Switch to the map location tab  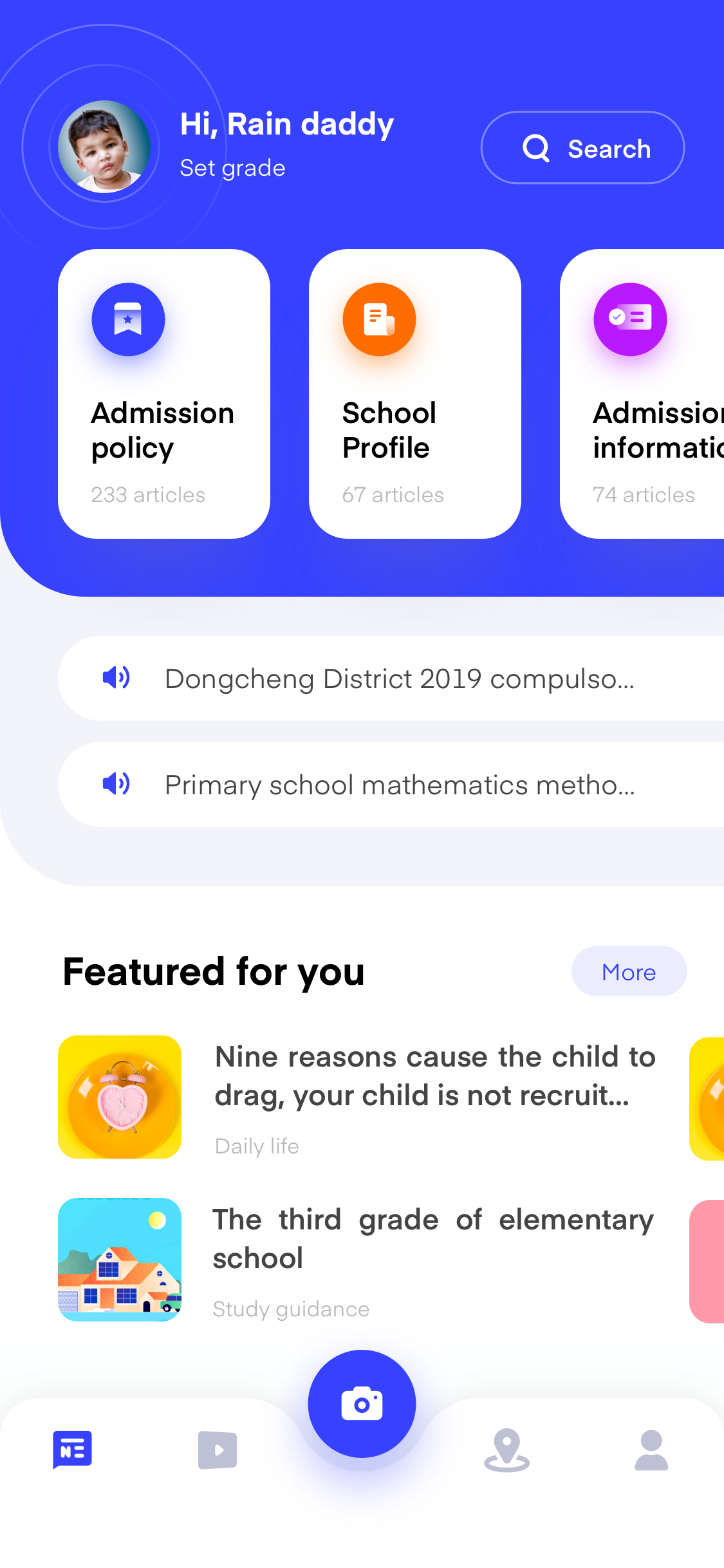506,1450
